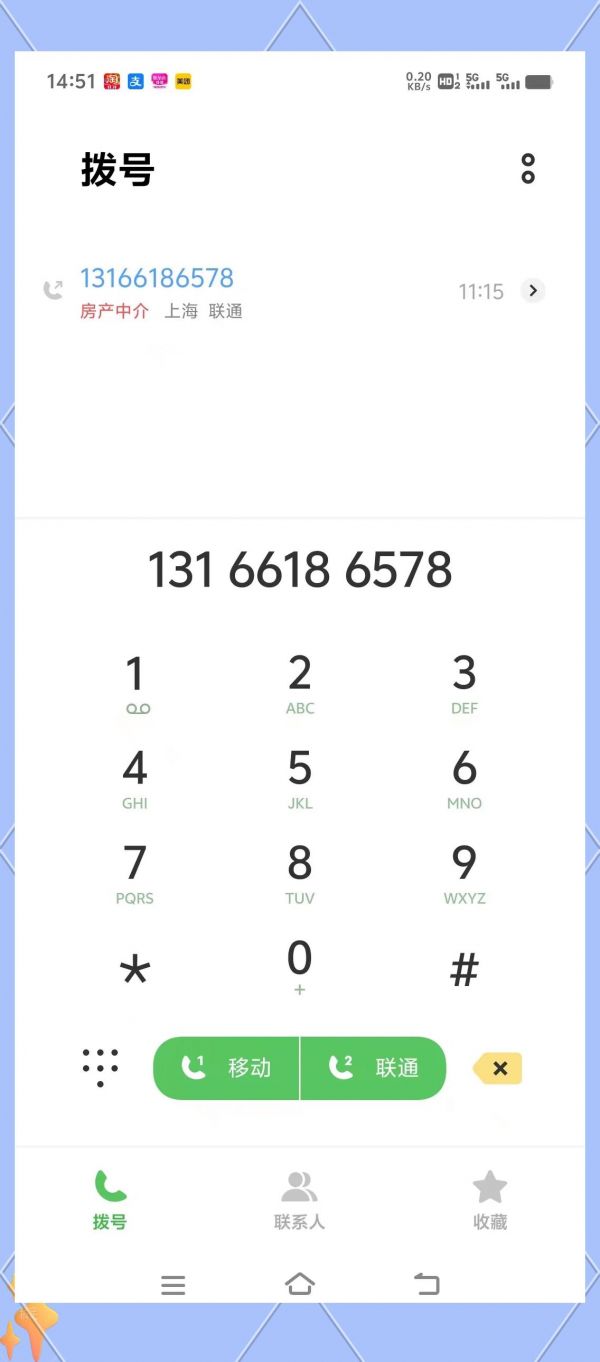Tap keypad digit 4
Screen dimensions: 600x1362
click(x=135, y=780)
